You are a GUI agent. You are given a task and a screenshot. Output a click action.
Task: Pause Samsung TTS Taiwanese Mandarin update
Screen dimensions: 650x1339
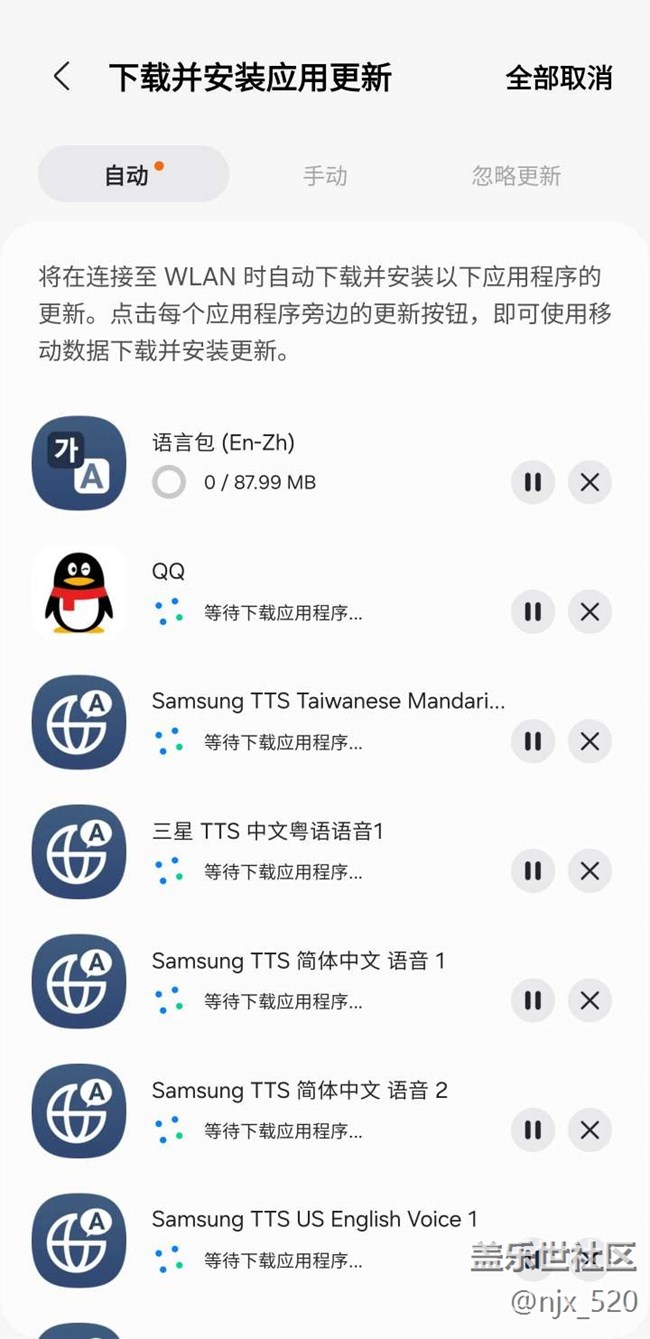tap(533, 742)
